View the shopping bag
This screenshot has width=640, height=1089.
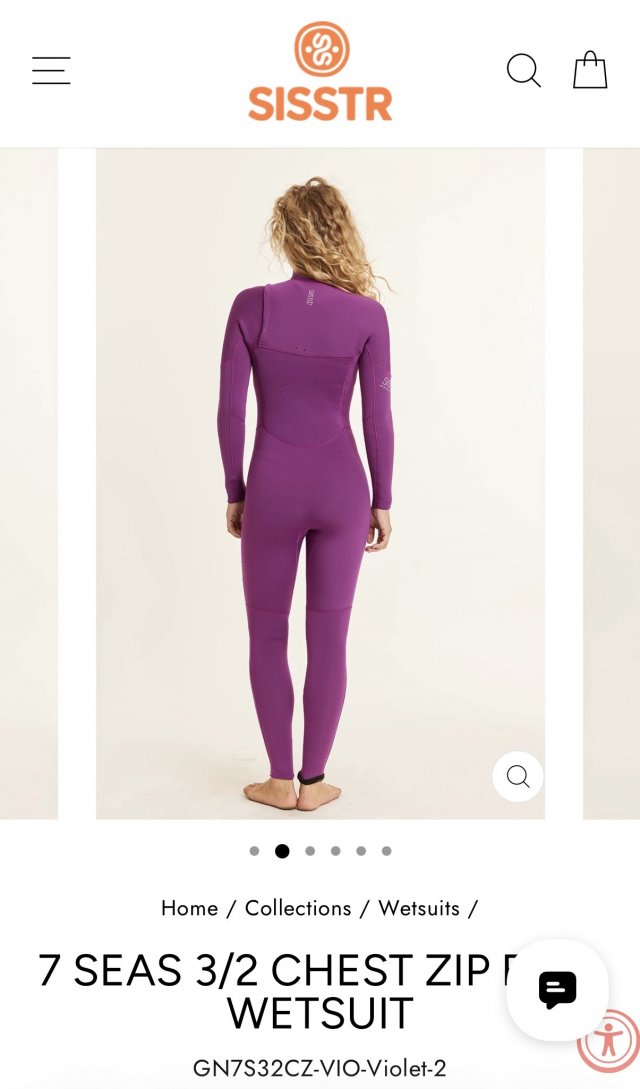click(590, 71)
